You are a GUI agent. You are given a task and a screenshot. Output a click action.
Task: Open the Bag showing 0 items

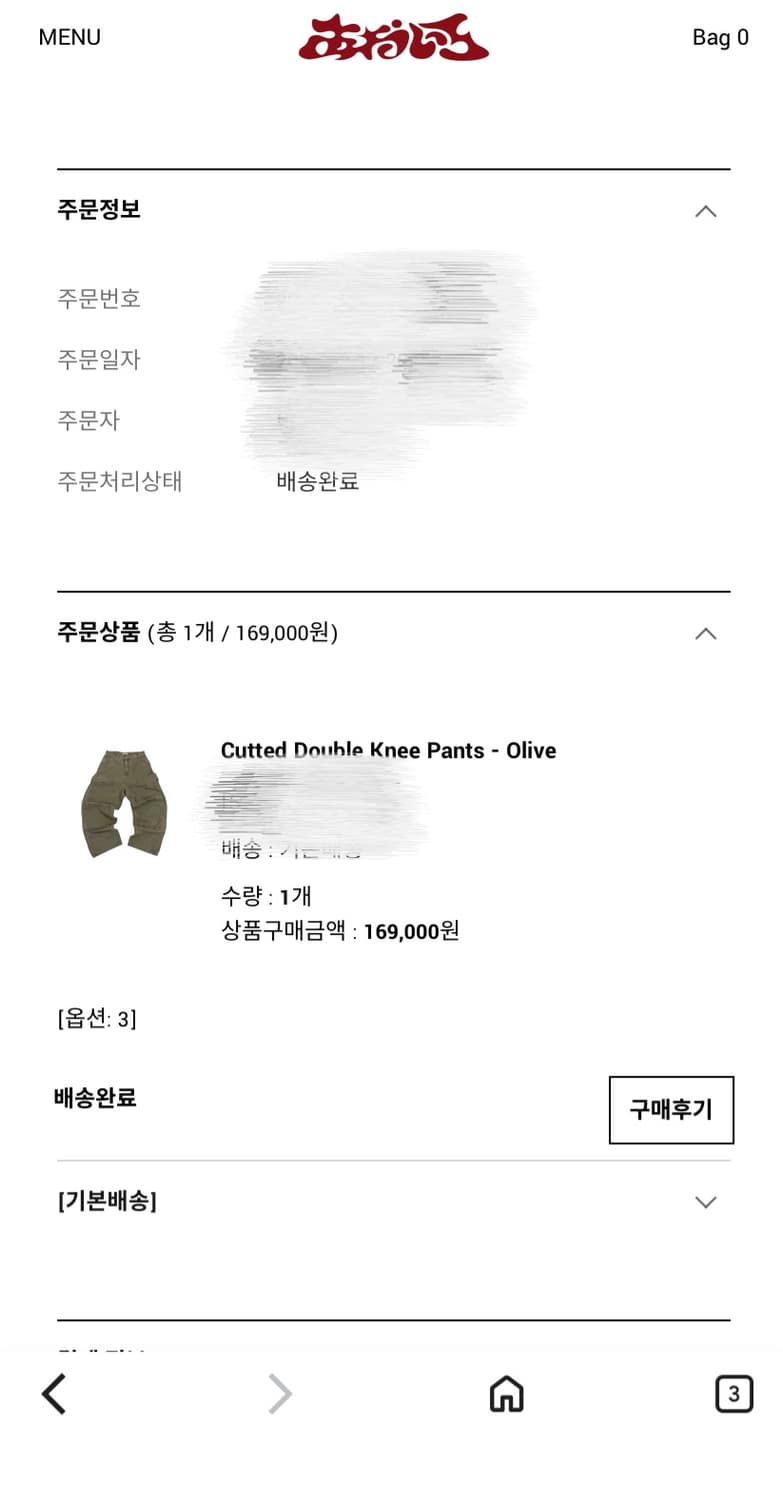(719, 38)
